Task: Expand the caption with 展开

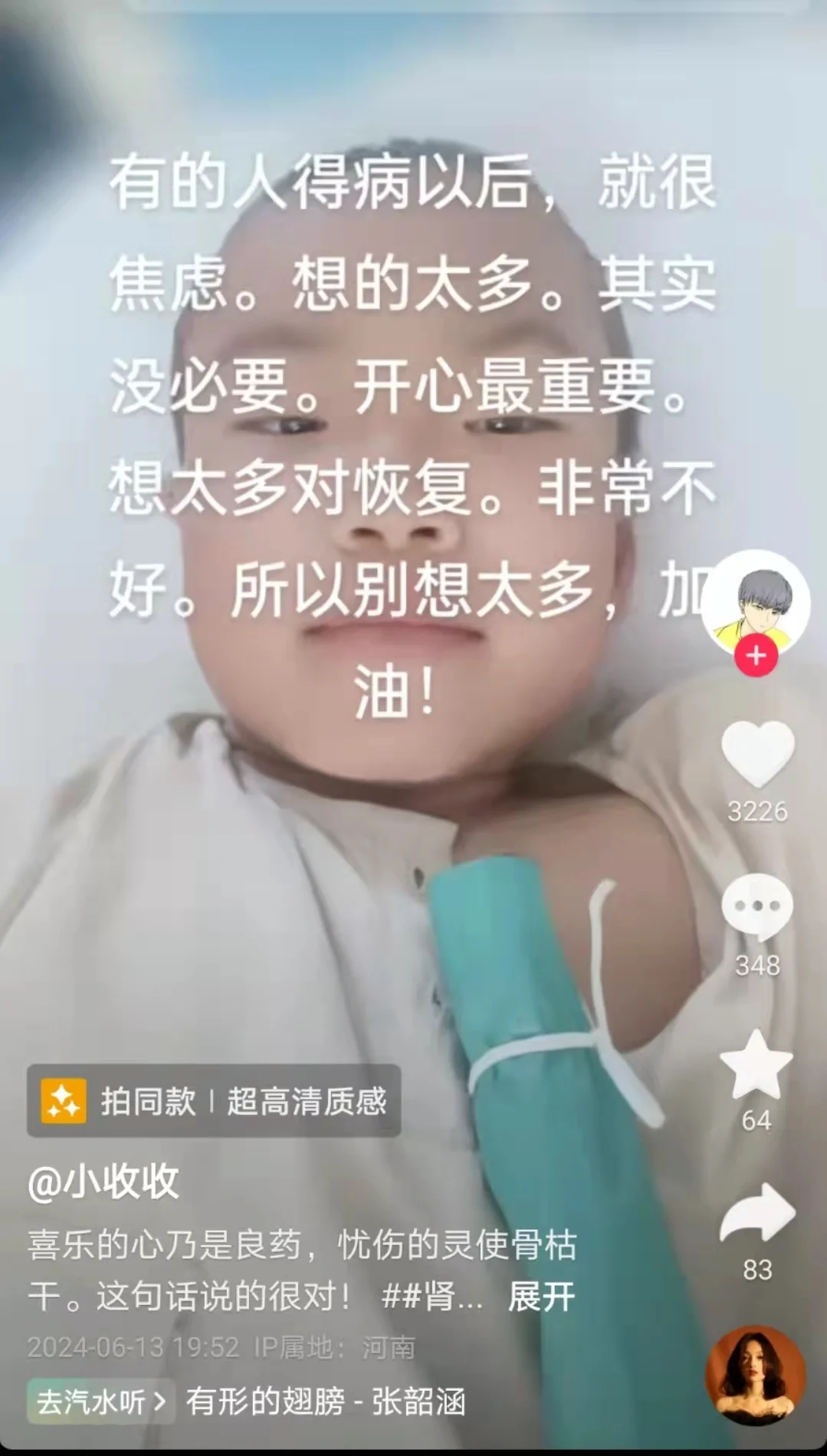Action: pos(541,1297)
